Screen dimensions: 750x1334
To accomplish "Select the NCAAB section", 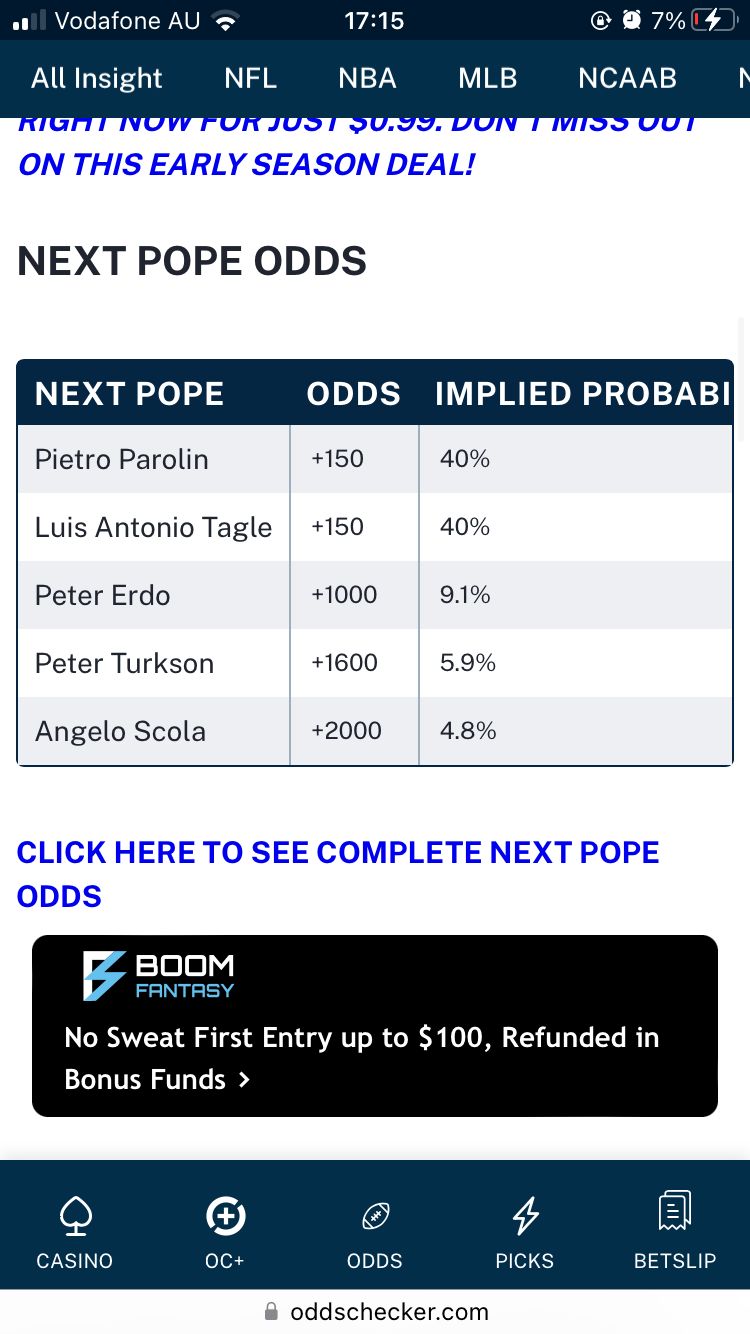I will (x=627, y=78).
